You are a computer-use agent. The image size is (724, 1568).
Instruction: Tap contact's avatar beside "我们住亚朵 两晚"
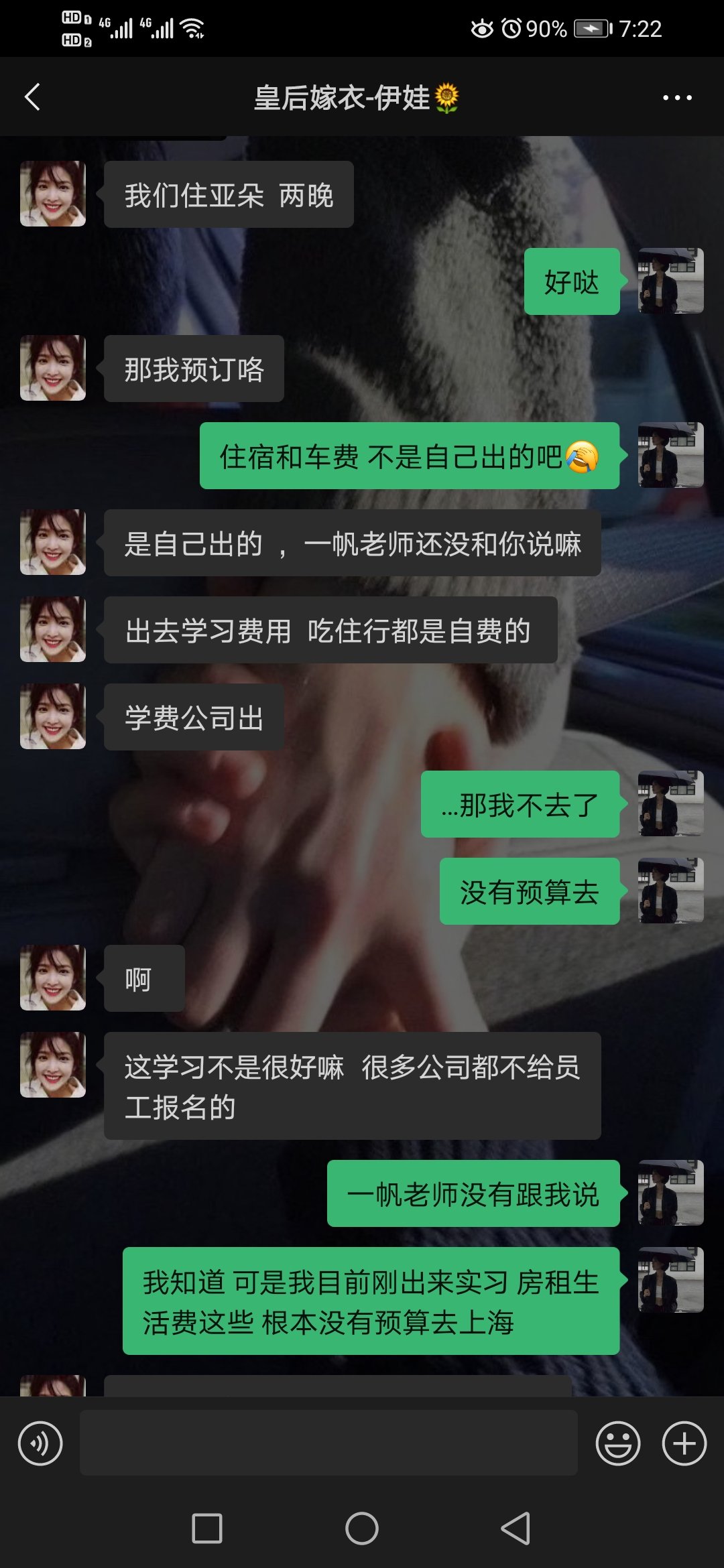coord(53,194)
